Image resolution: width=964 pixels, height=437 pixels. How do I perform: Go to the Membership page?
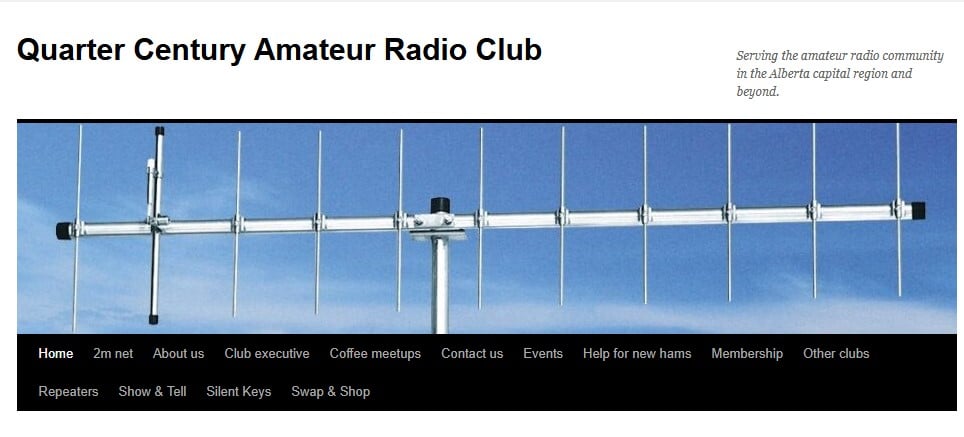click(x=747, y=353)
